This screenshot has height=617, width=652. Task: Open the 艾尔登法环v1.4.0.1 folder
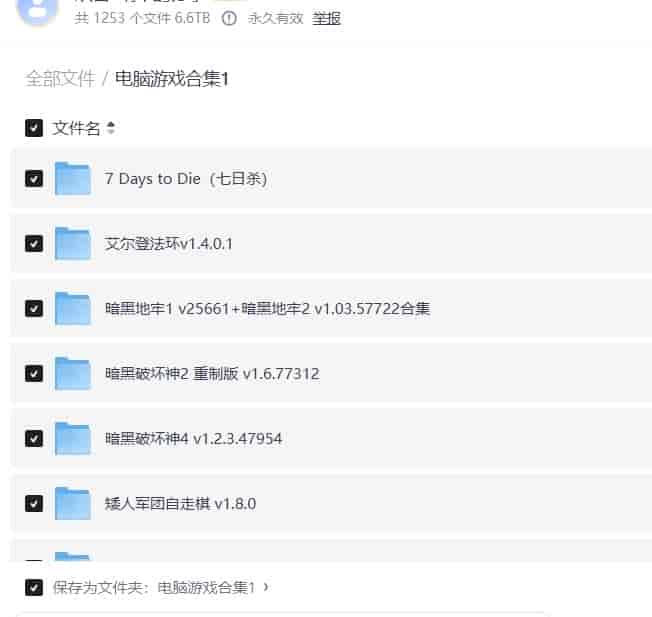point(168,244)
